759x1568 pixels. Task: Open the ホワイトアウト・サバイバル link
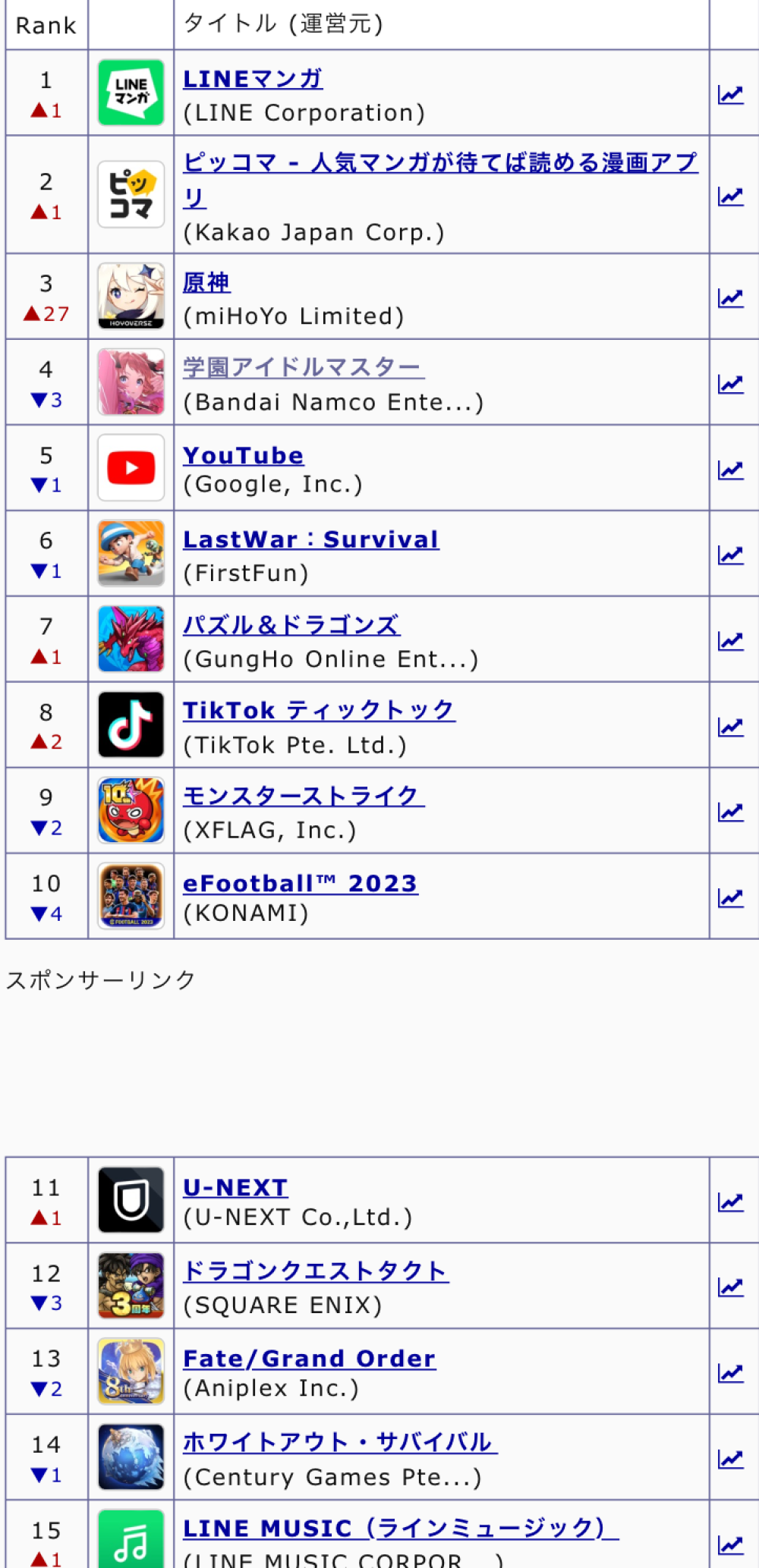pos(339,1442)
